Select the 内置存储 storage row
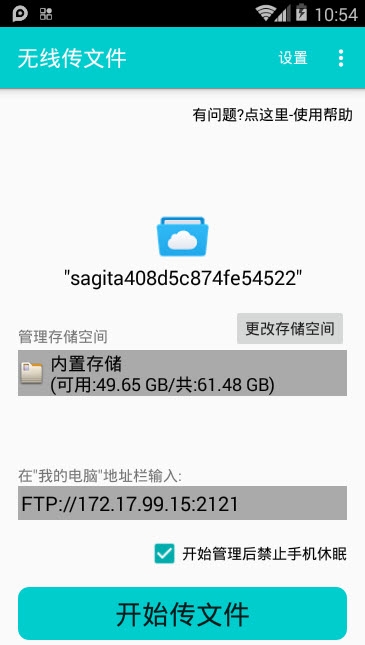The image size is (365, 645). coord(182,373)
